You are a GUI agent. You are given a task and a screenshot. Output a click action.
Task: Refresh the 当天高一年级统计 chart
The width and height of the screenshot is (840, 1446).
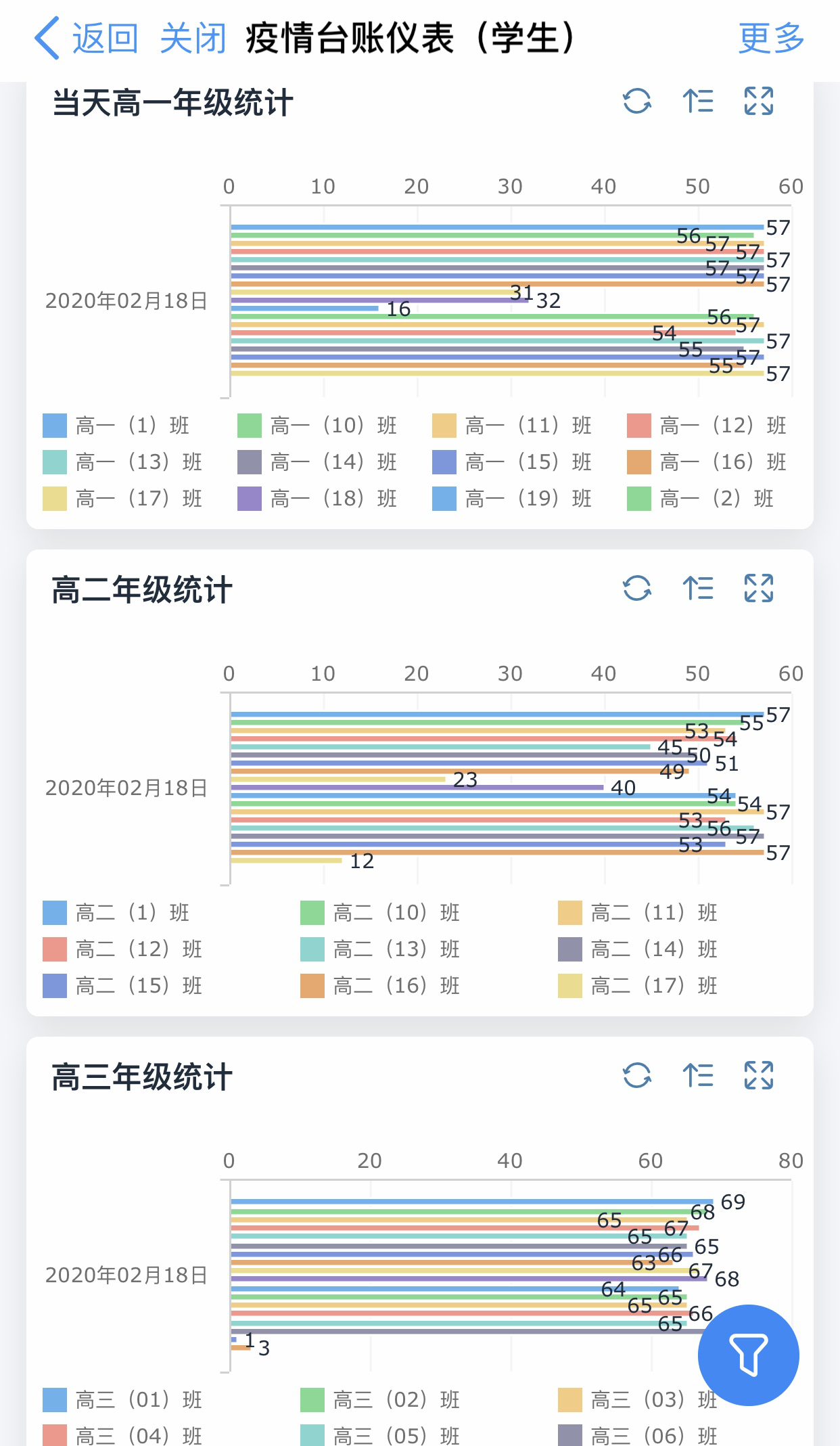pos(637,101)
